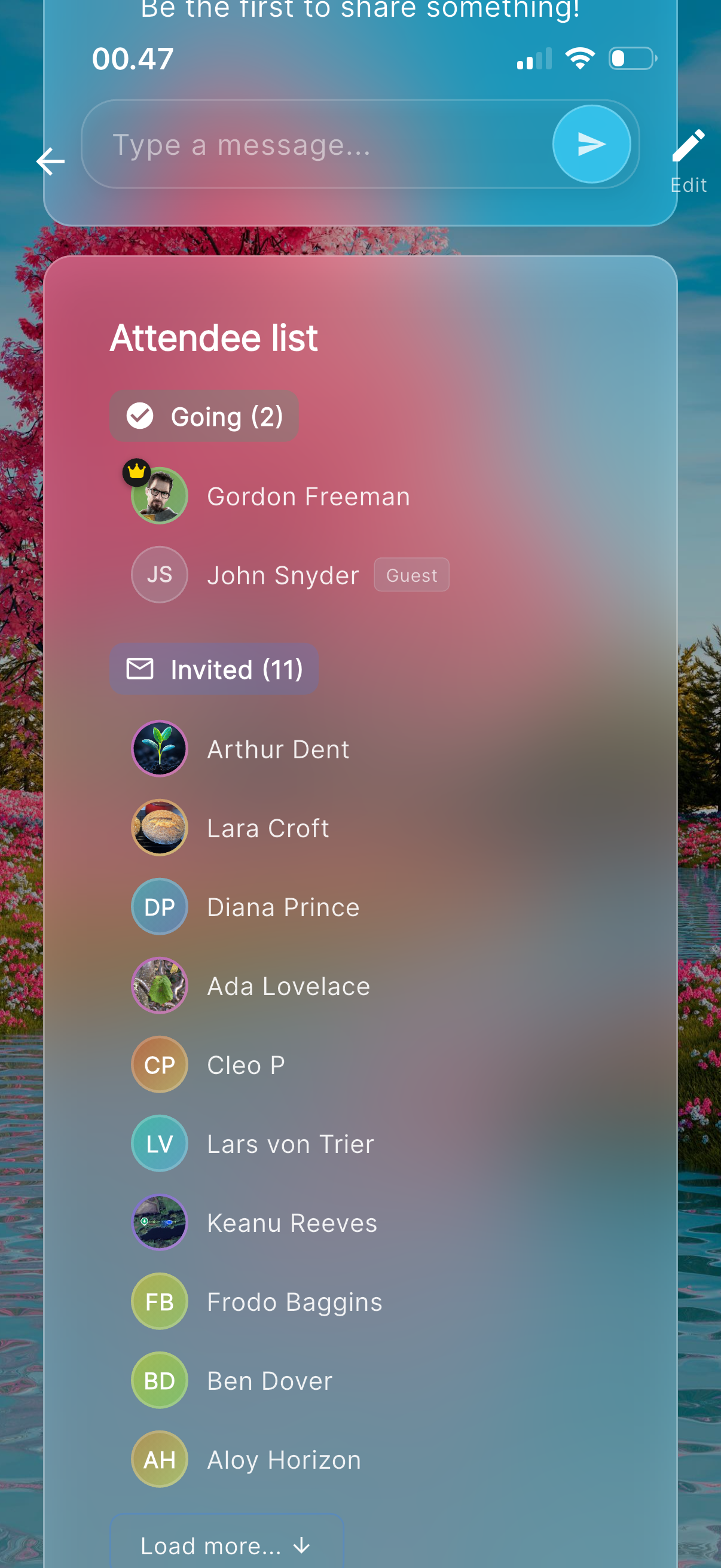Open Diana Prince's profile row
Viewport: 721px width, 1568px height.
pyautogui.click(x=283, y=908)
